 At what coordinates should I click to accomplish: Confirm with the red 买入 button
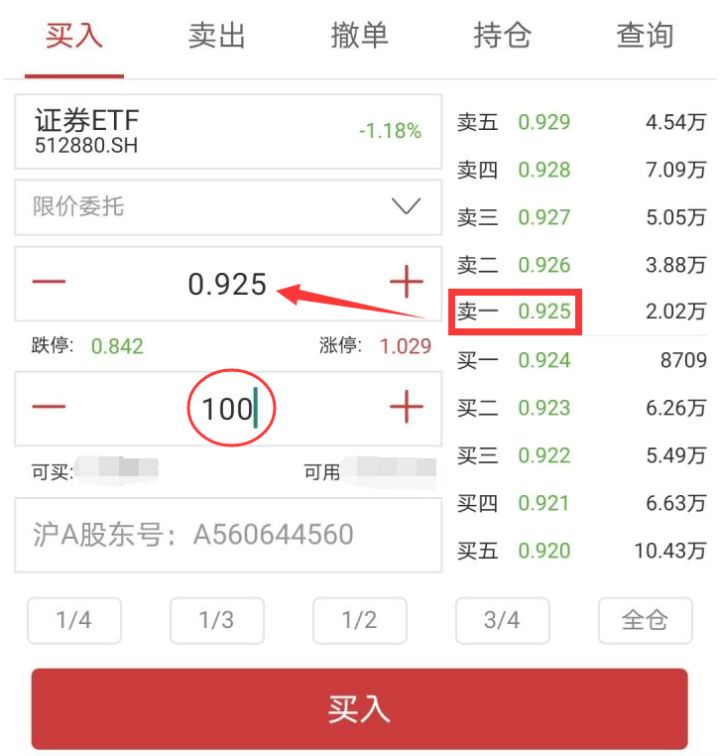(x=359, y=709)
